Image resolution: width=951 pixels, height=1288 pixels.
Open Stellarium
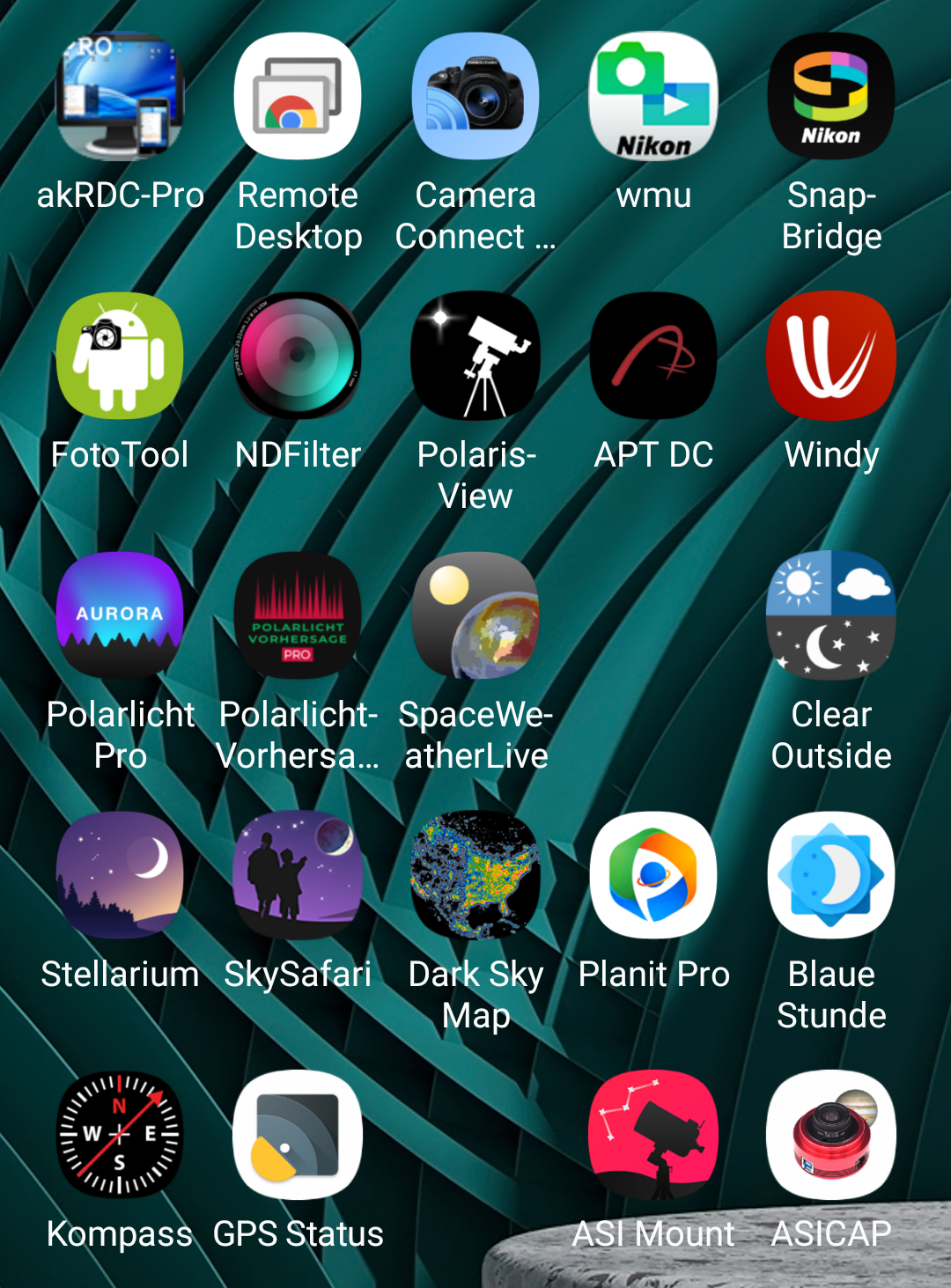point(120,875)
